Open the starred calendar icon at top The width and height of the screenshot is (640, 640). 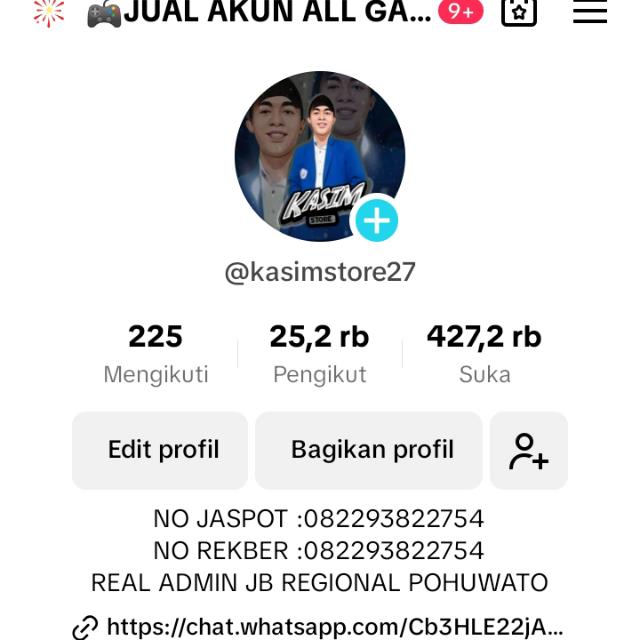pyautogui.click(x=518, y=11)
